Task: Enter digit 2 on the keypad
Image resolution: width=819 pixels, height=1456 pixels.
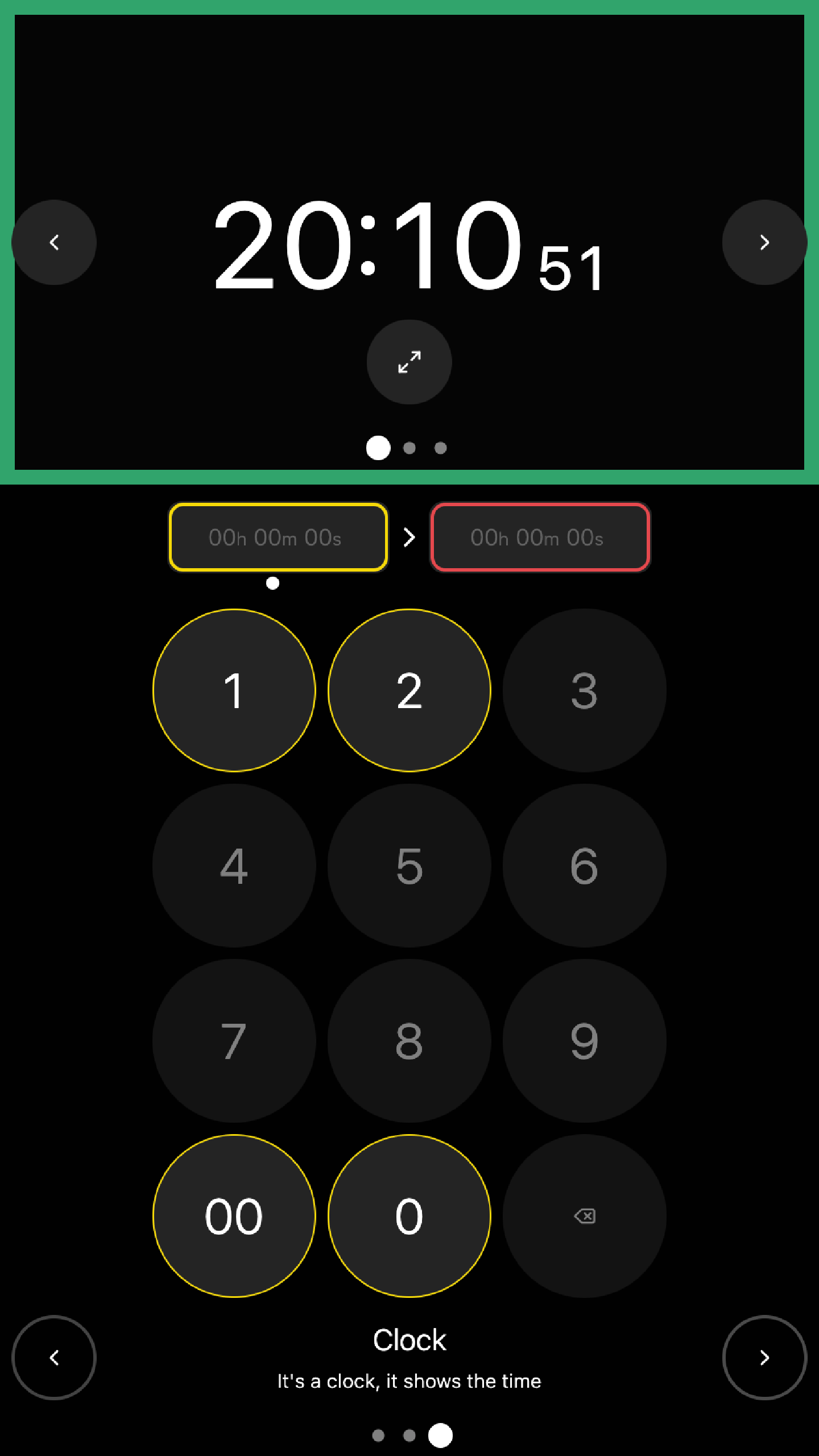Action: pos(409,690)
